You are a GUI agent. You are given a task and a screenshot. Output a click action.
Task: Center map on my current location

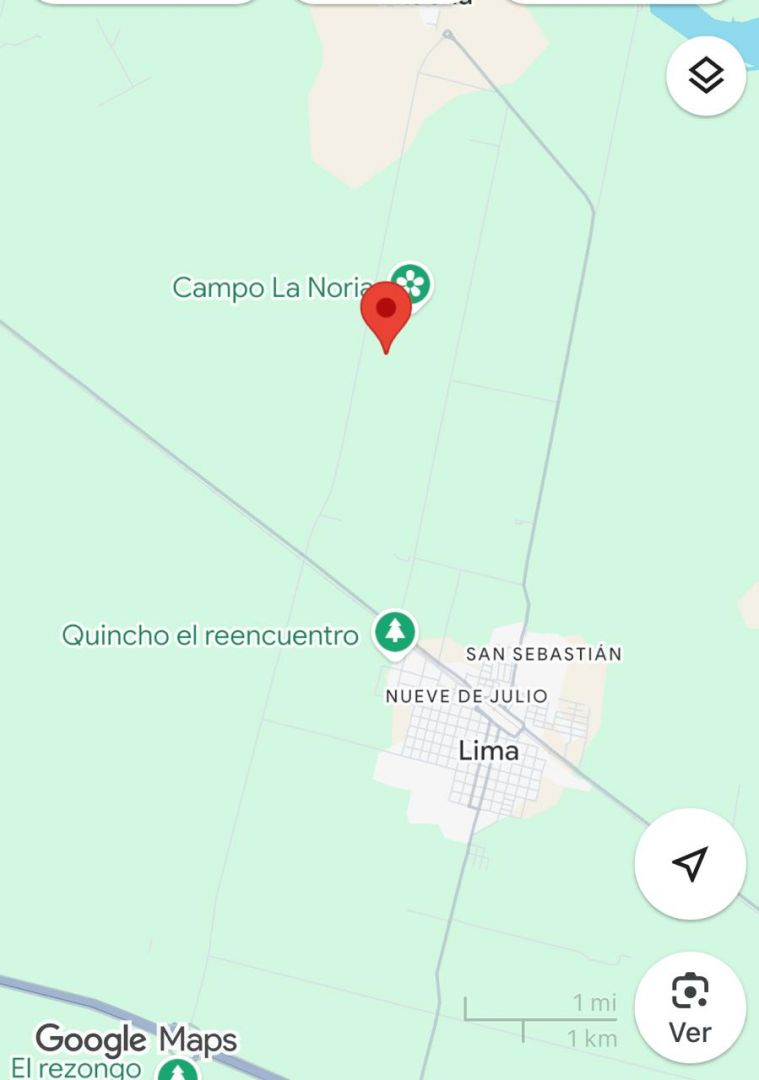(x=690, y=864)
